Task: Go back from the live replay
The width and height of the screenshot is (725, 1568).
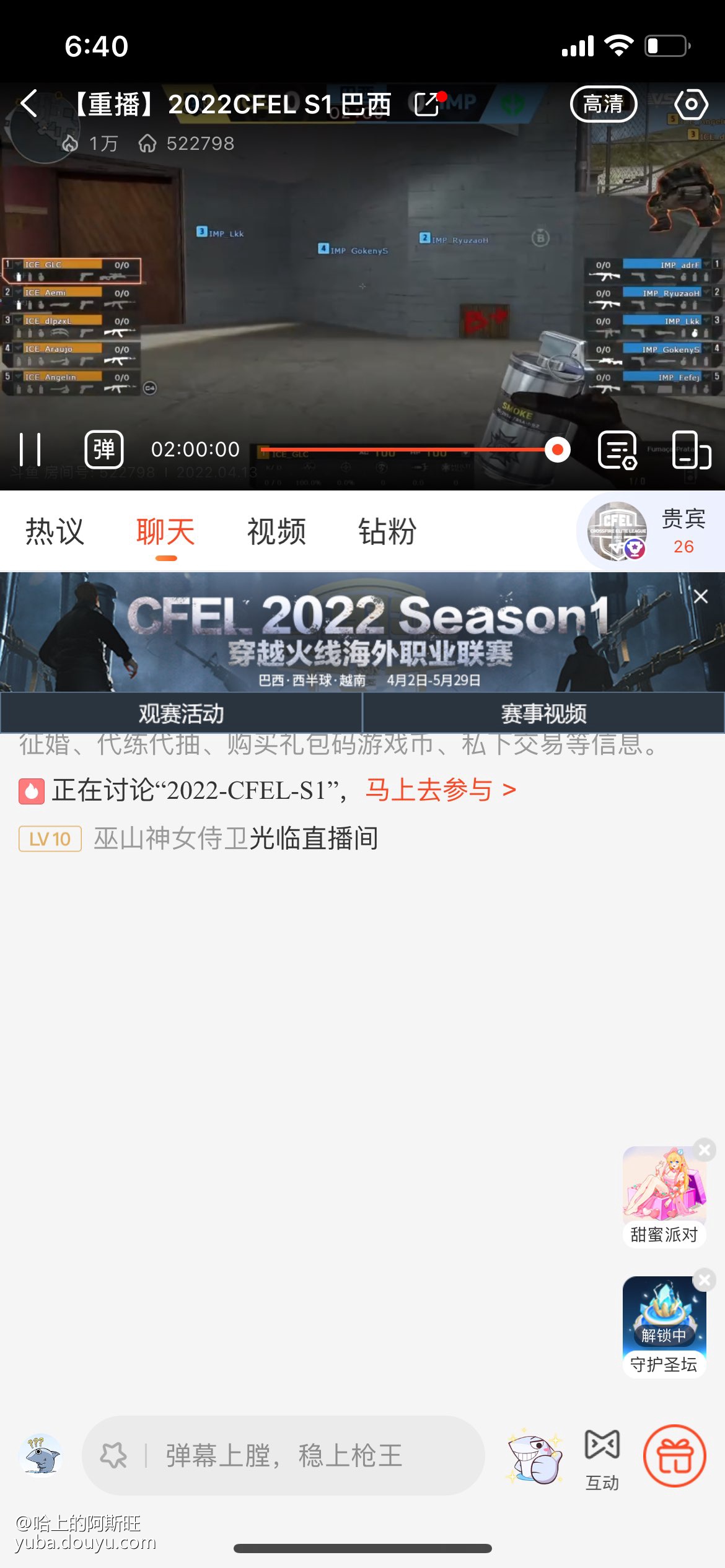Action: tap(29, 103)
